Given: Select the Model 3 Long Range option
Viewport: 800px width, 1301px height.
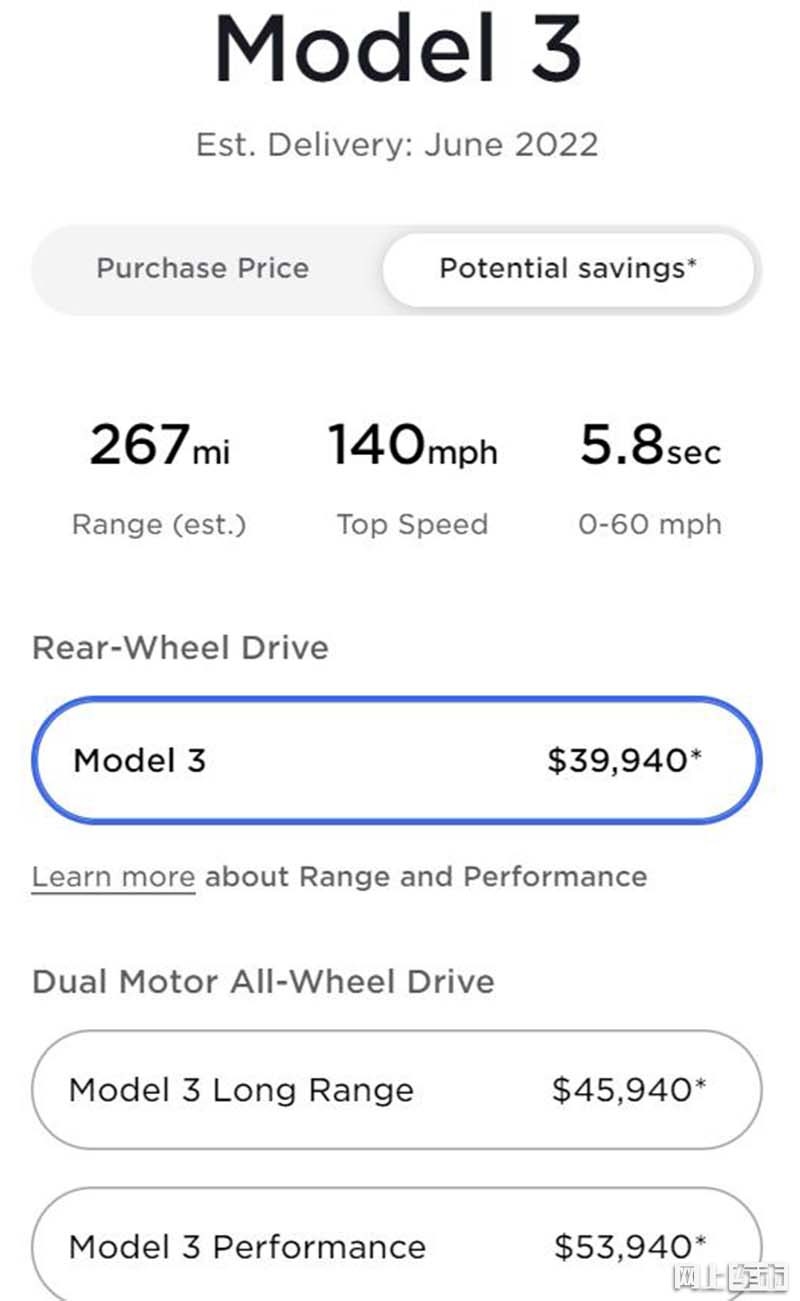Looking at the screenshot, I should click(x=397, y=1090).
